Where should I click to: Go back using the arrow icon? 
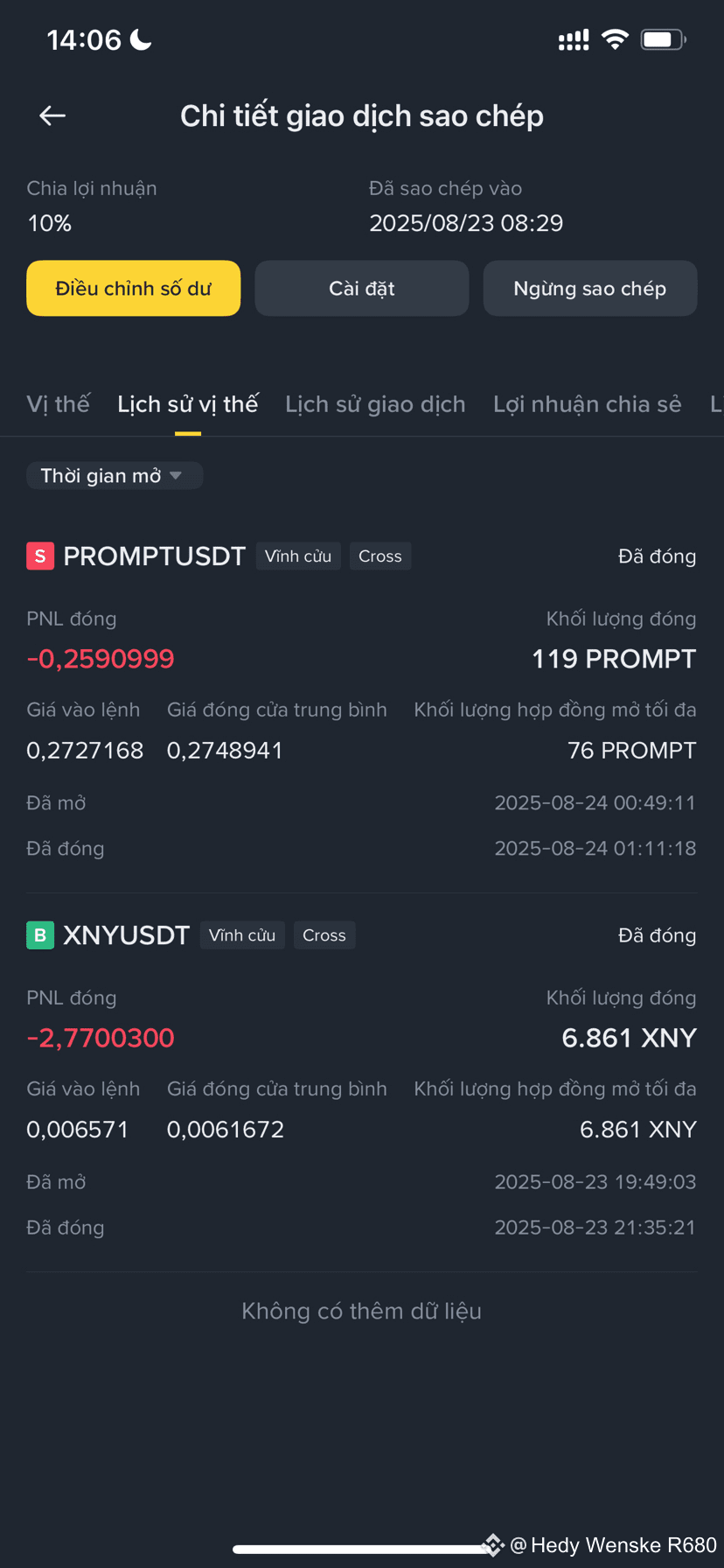[52, 115]
